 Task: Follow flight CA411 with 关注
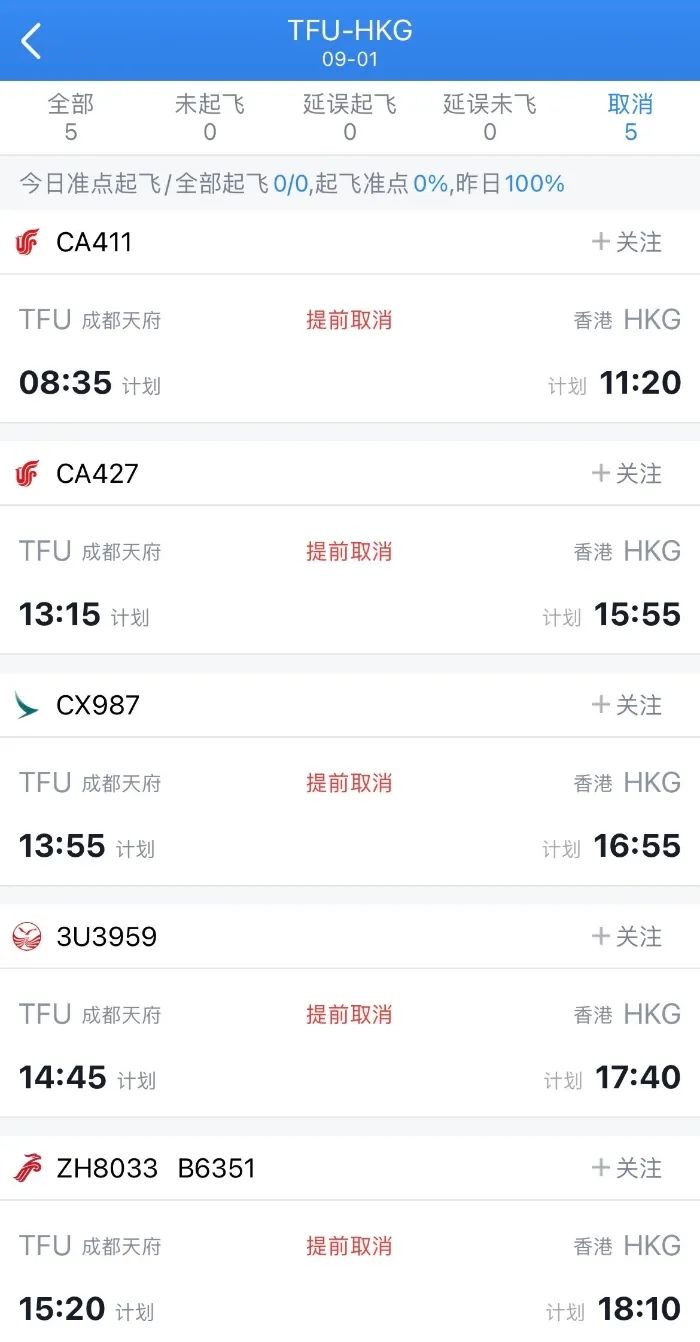click(x=627, y=242)
